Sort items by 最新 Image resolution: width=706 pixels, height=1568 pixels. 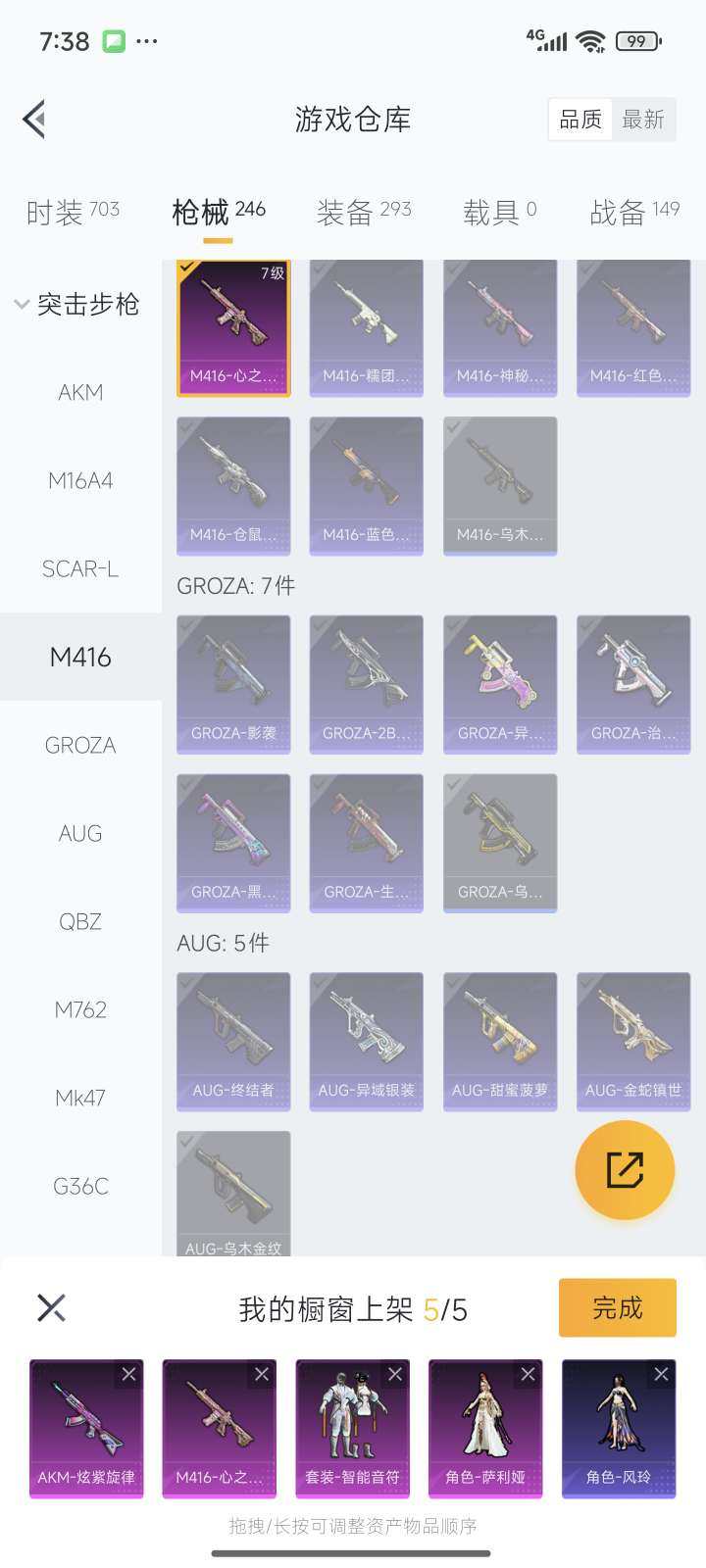[x=643, y=120]
